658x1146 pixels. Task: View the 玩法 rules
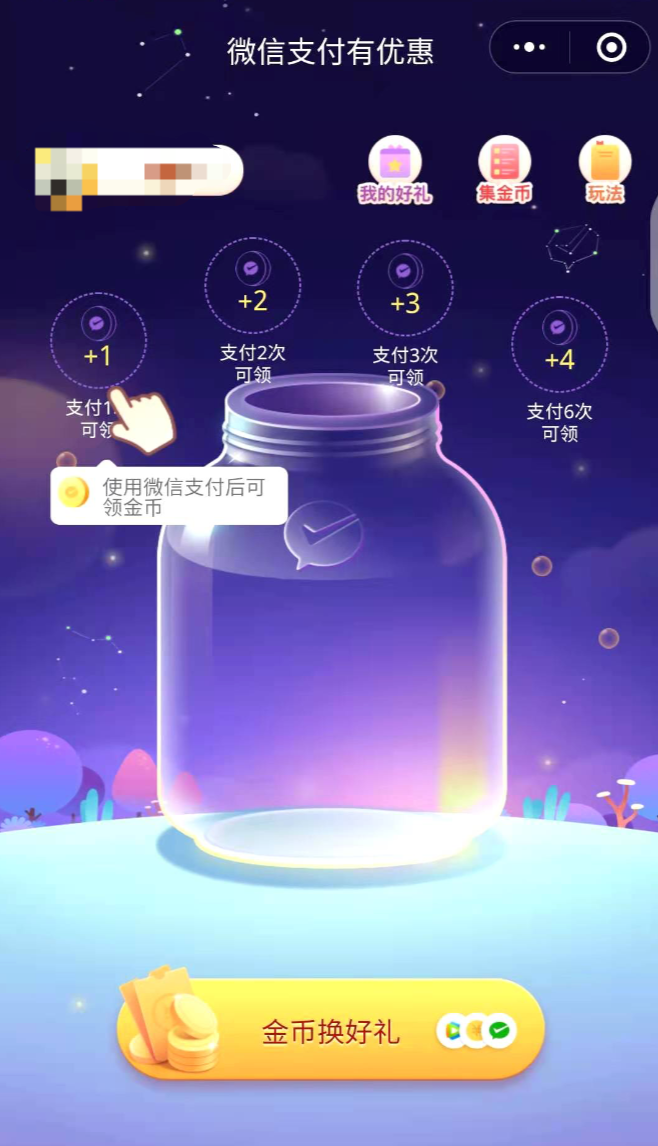pyautogui.click(x=605, y=170)
